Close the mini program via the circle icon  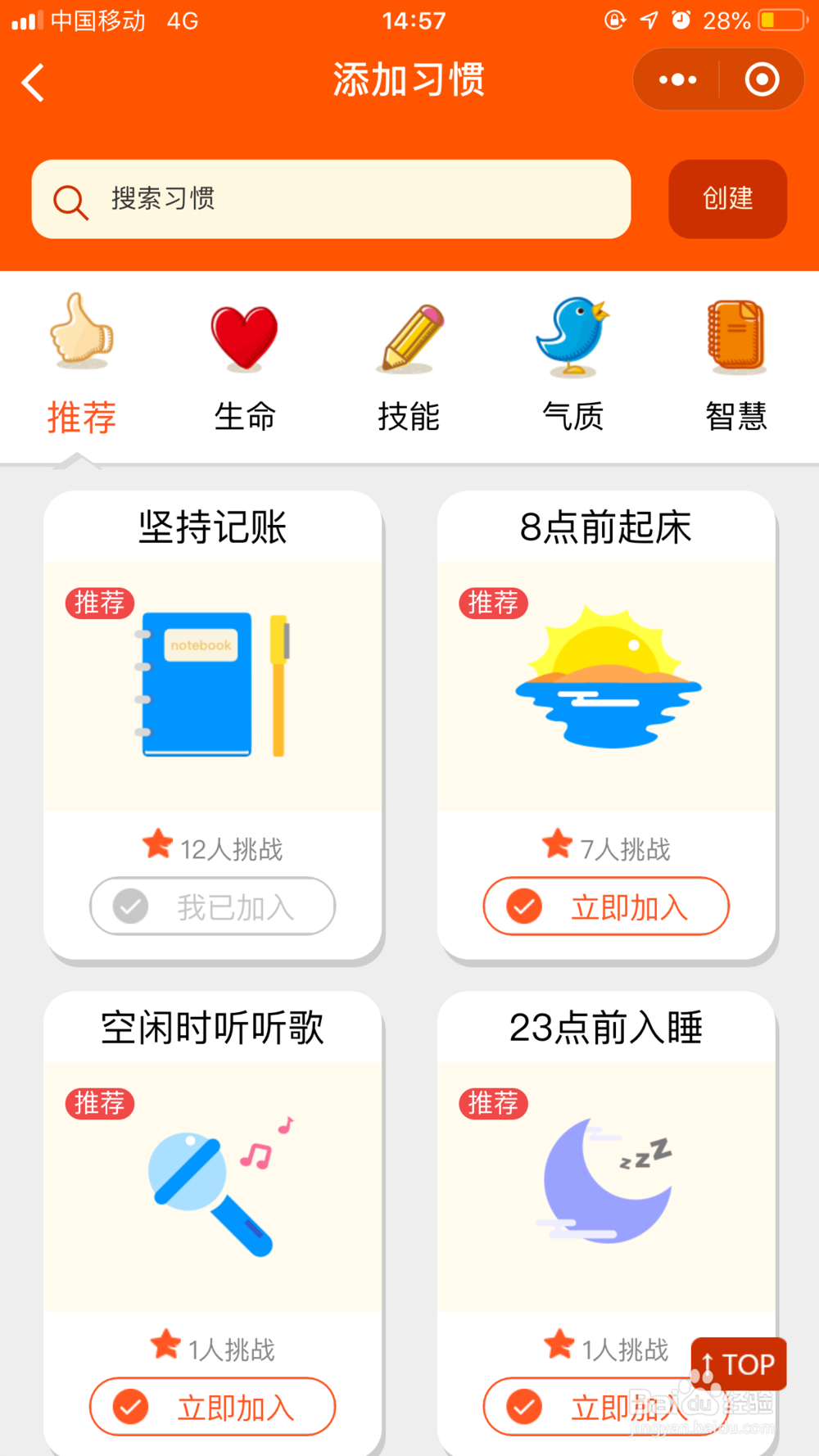(762, 80)
